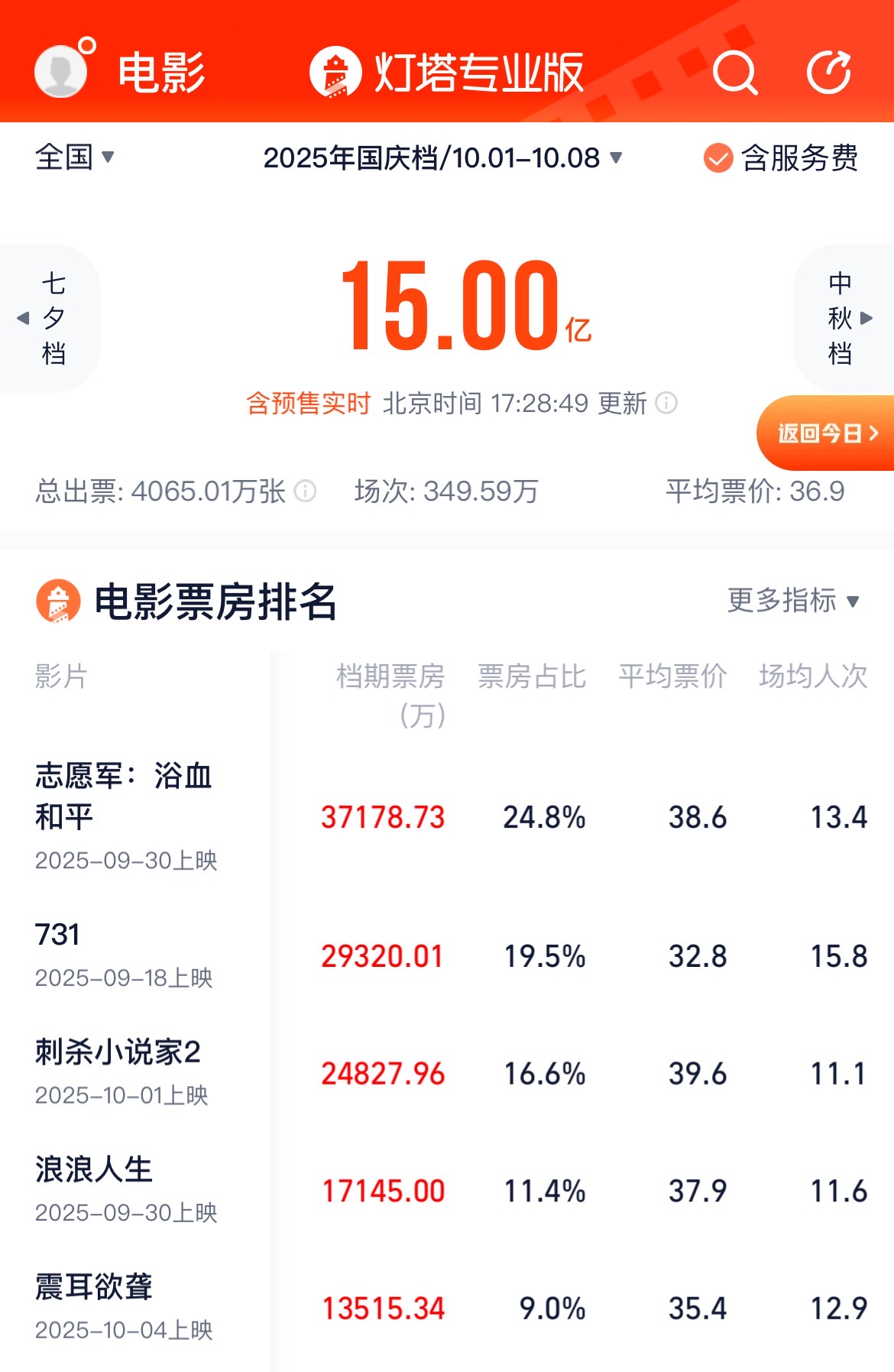Image resolution: width=894 pixels, height=1372 pixels.
Task: Open the search icon in header
Action: [x=734, y=73]
